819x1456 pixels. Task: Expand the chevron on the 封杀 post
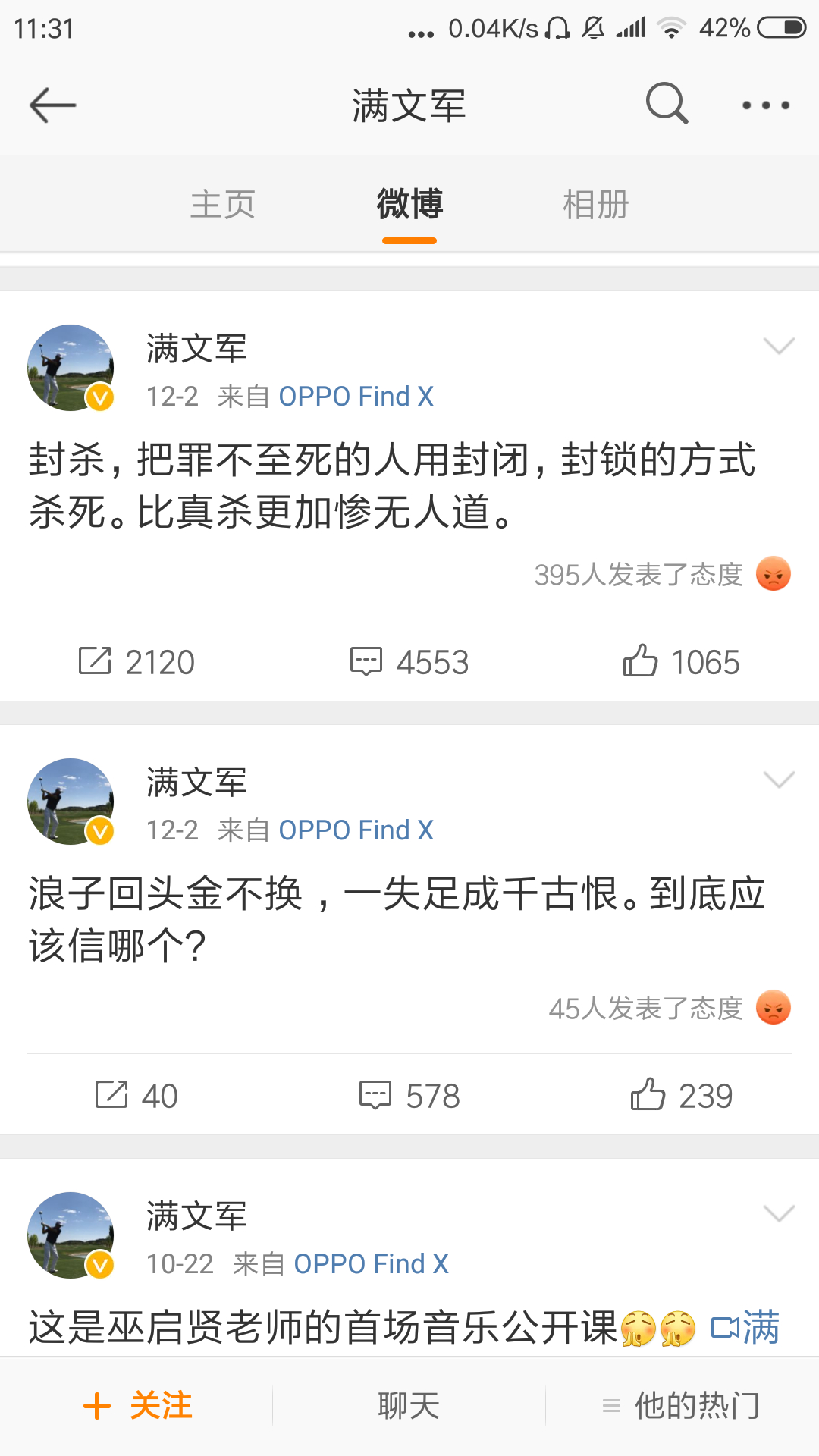point(779,347)
